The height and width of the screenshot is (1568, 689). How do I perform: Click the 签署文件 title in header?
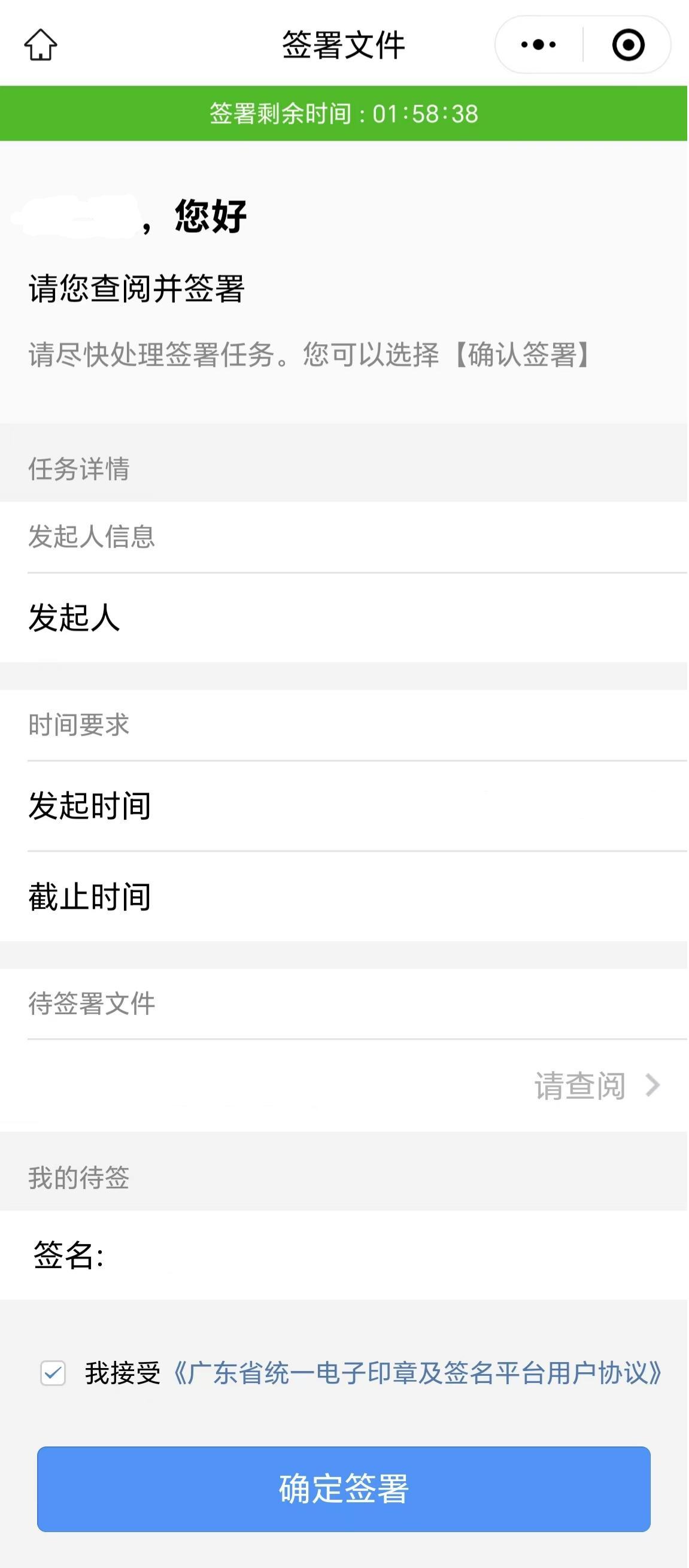pyautogui.click(x=345, y=44)
